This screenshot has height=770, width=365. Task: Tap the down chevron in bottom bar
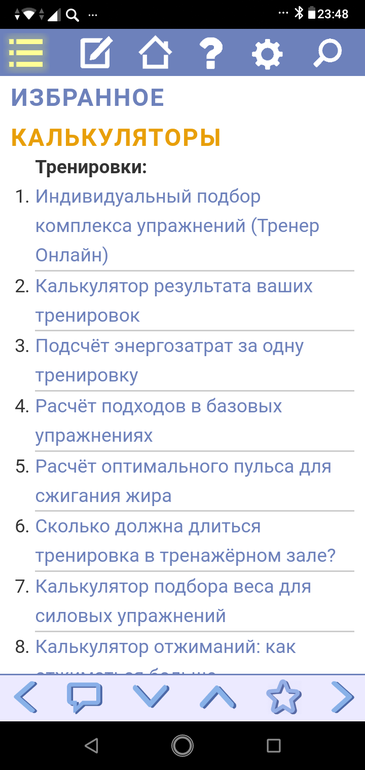[x=150, y=697]
